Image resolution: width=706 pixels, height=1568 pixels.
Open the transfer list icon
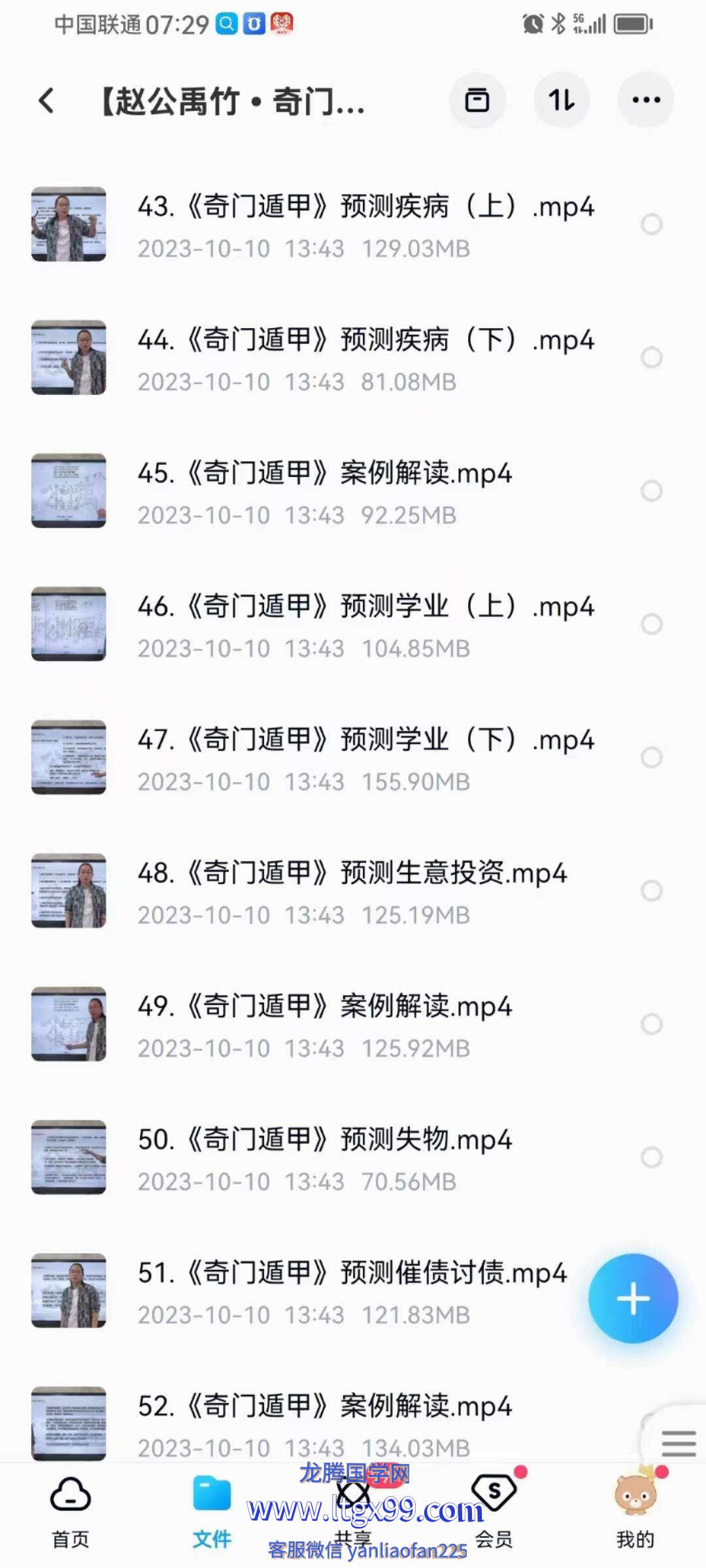(477, 101)
